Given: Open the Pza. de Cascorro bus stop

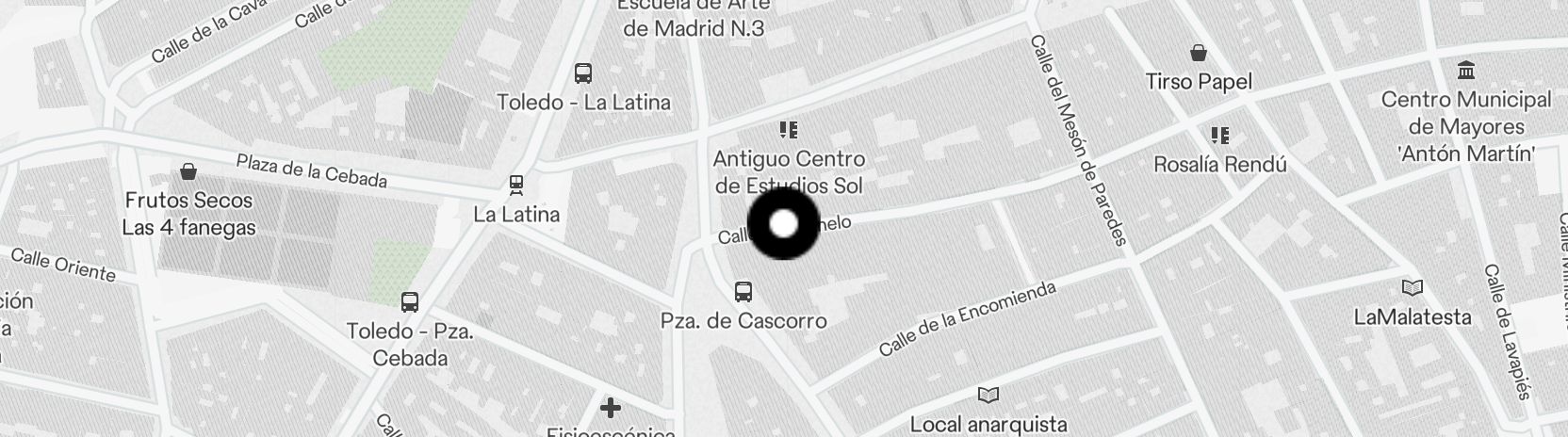Looking at the screenshot, I should click(x=743, y=291).
